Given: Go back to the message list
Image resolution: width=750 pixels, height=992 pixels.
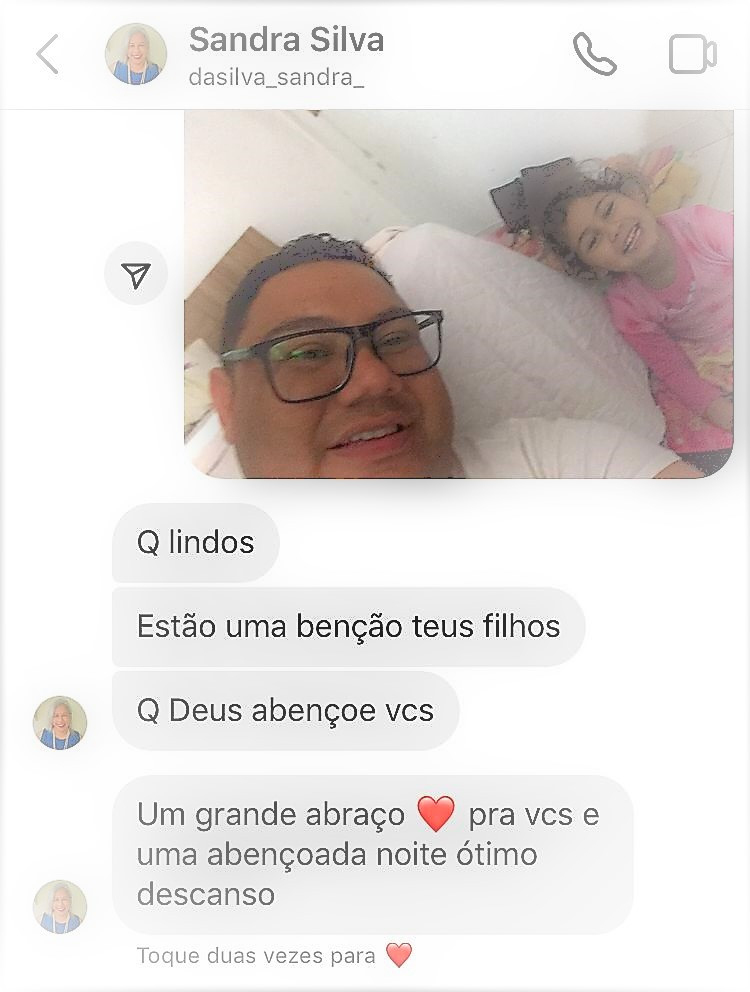Looking at the screenshot, I should tap(47, 55).
